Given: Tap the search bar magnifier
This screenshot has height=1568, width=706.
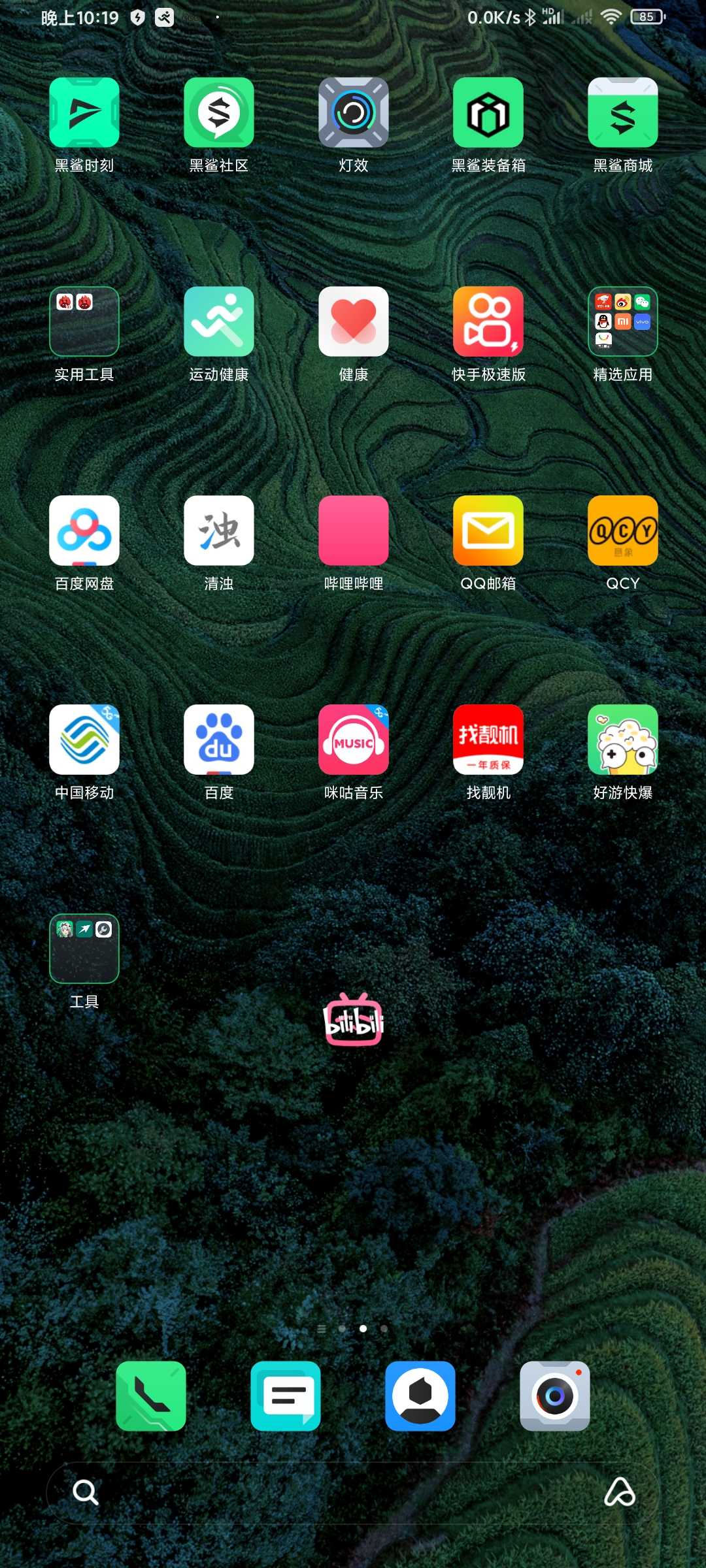Looking at the screenshot, I should pos(85,1492).
